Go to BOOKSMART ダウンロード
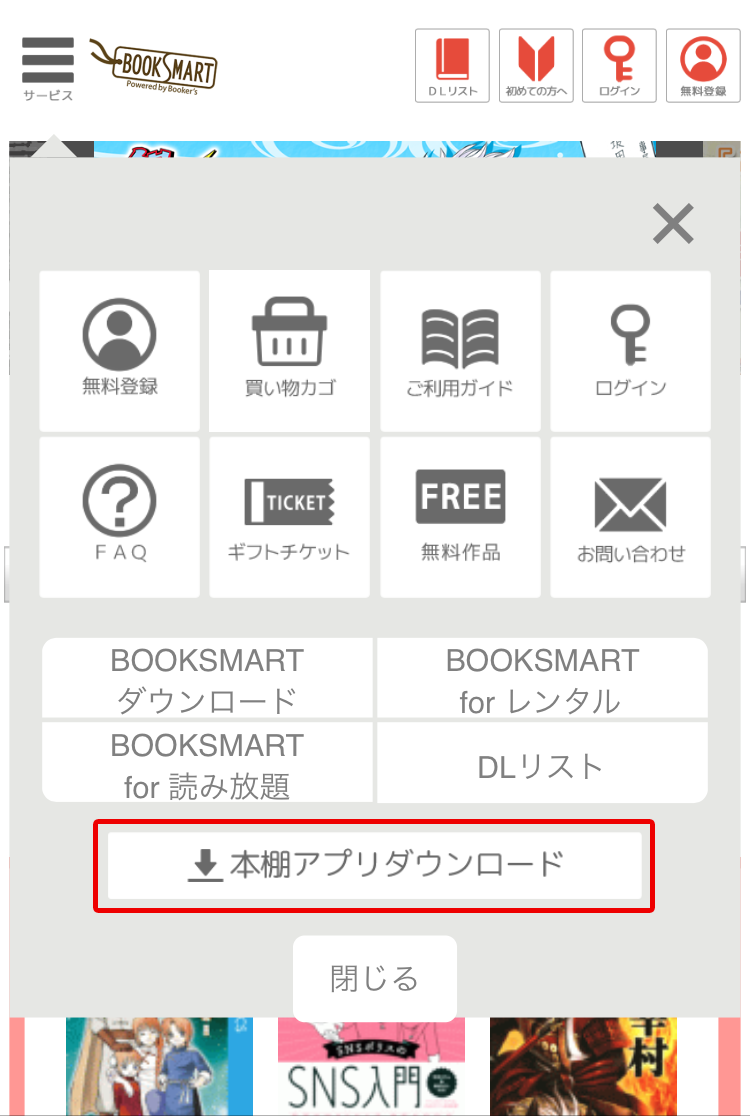 (207, 679)
